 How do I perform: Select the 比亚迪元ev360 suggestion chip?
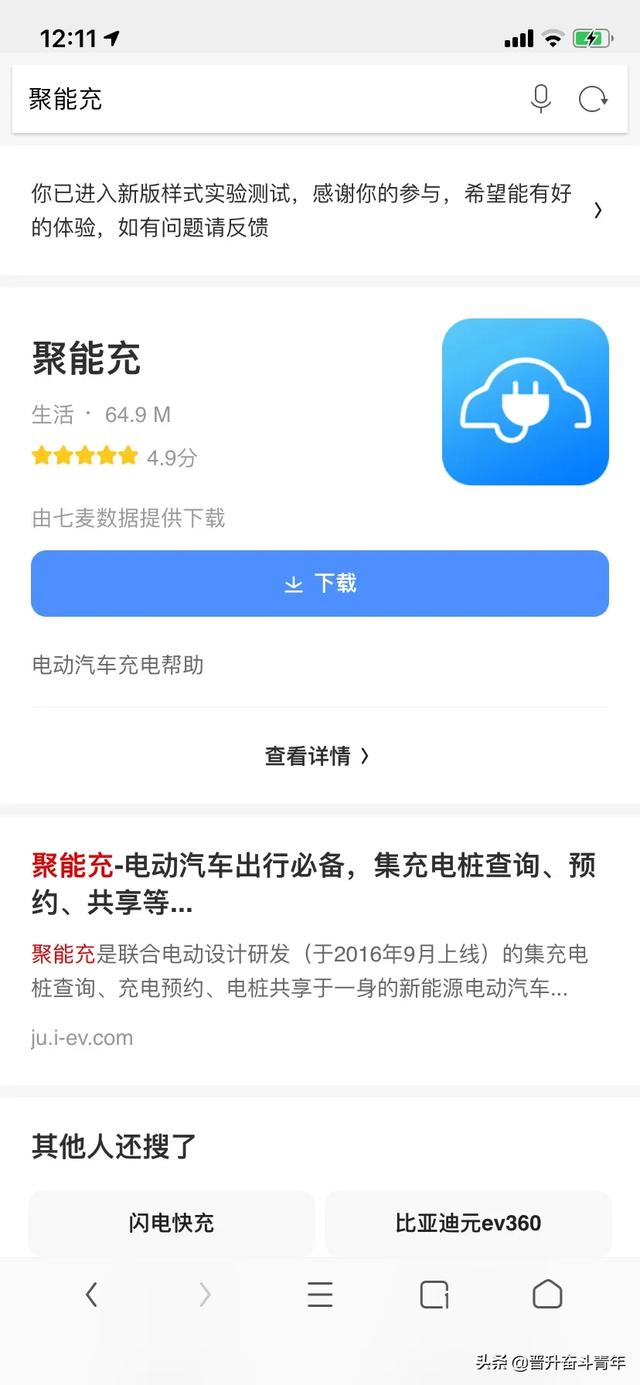click(x=468, y=1223)
